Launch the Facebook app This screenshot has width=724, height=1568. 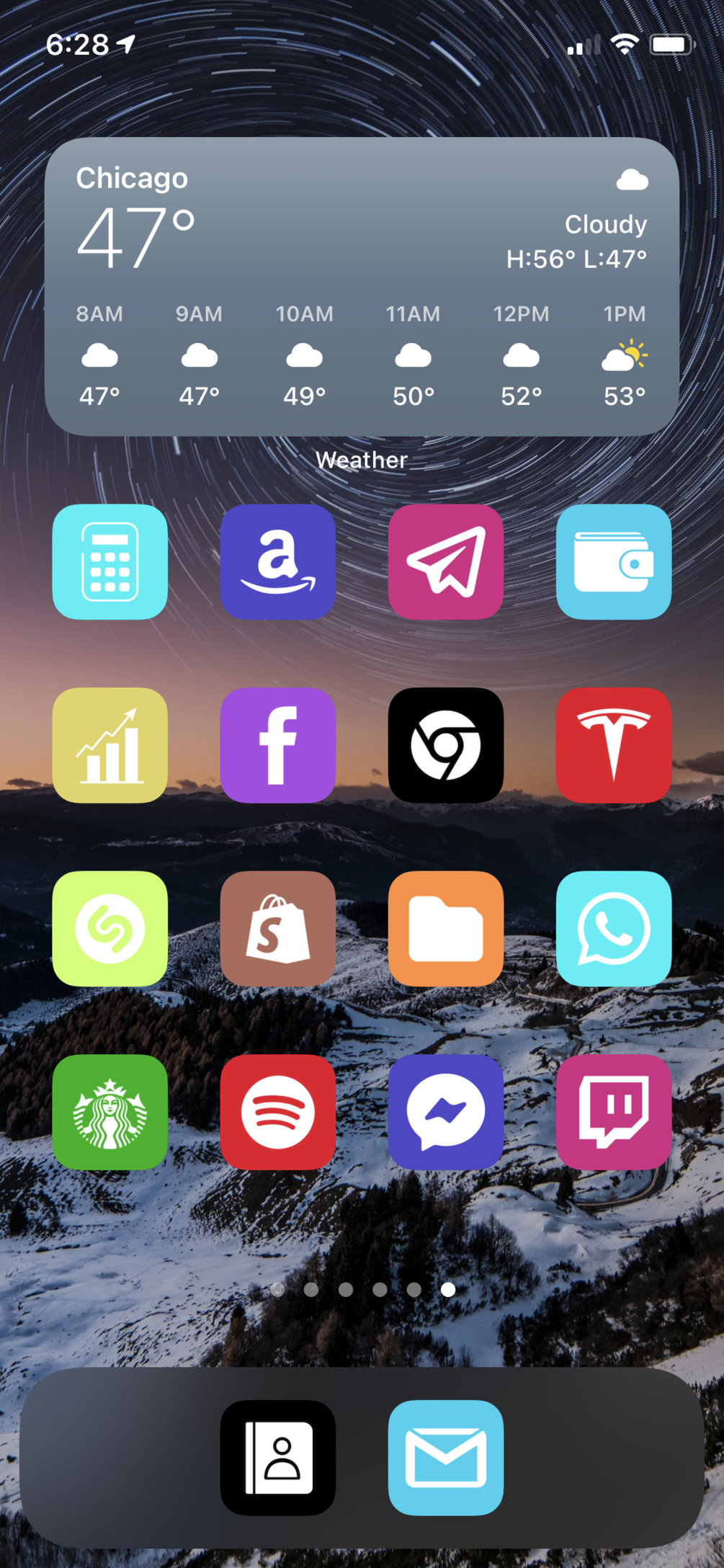[278, 745]
